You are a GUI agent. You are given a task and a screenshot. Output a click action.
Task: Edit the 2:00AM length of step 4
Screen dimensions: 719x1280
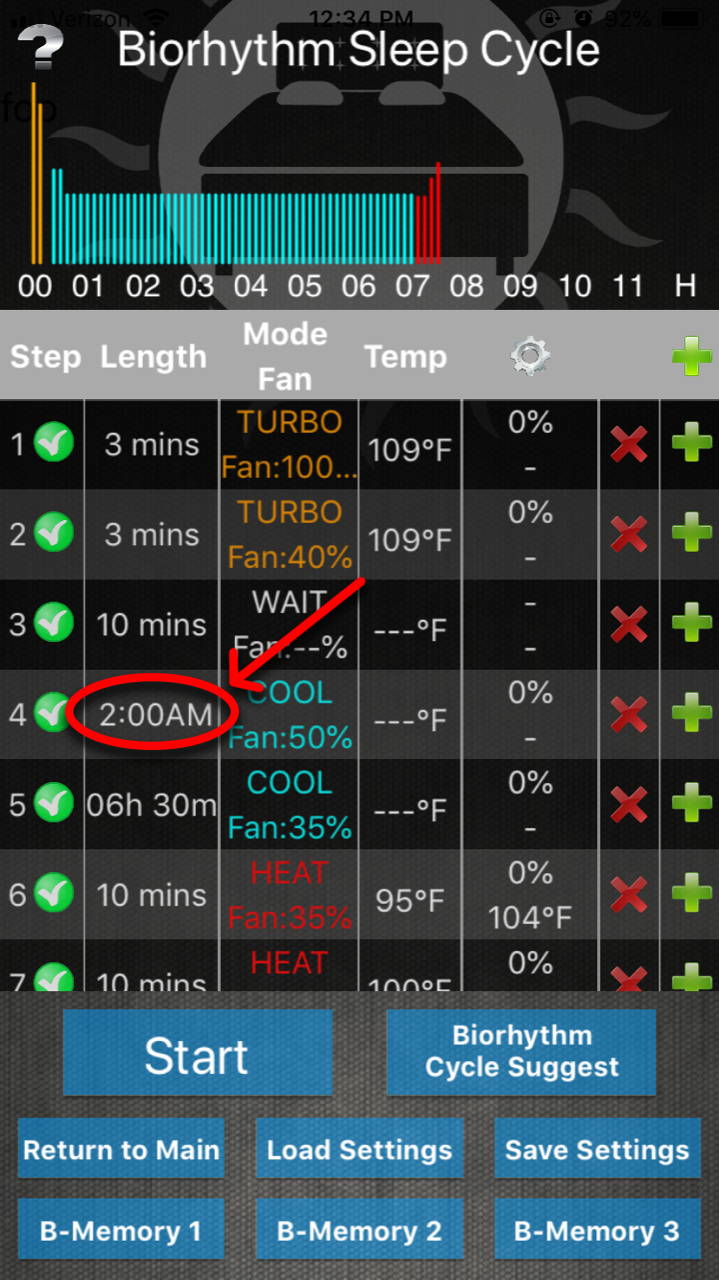(154, 714)
